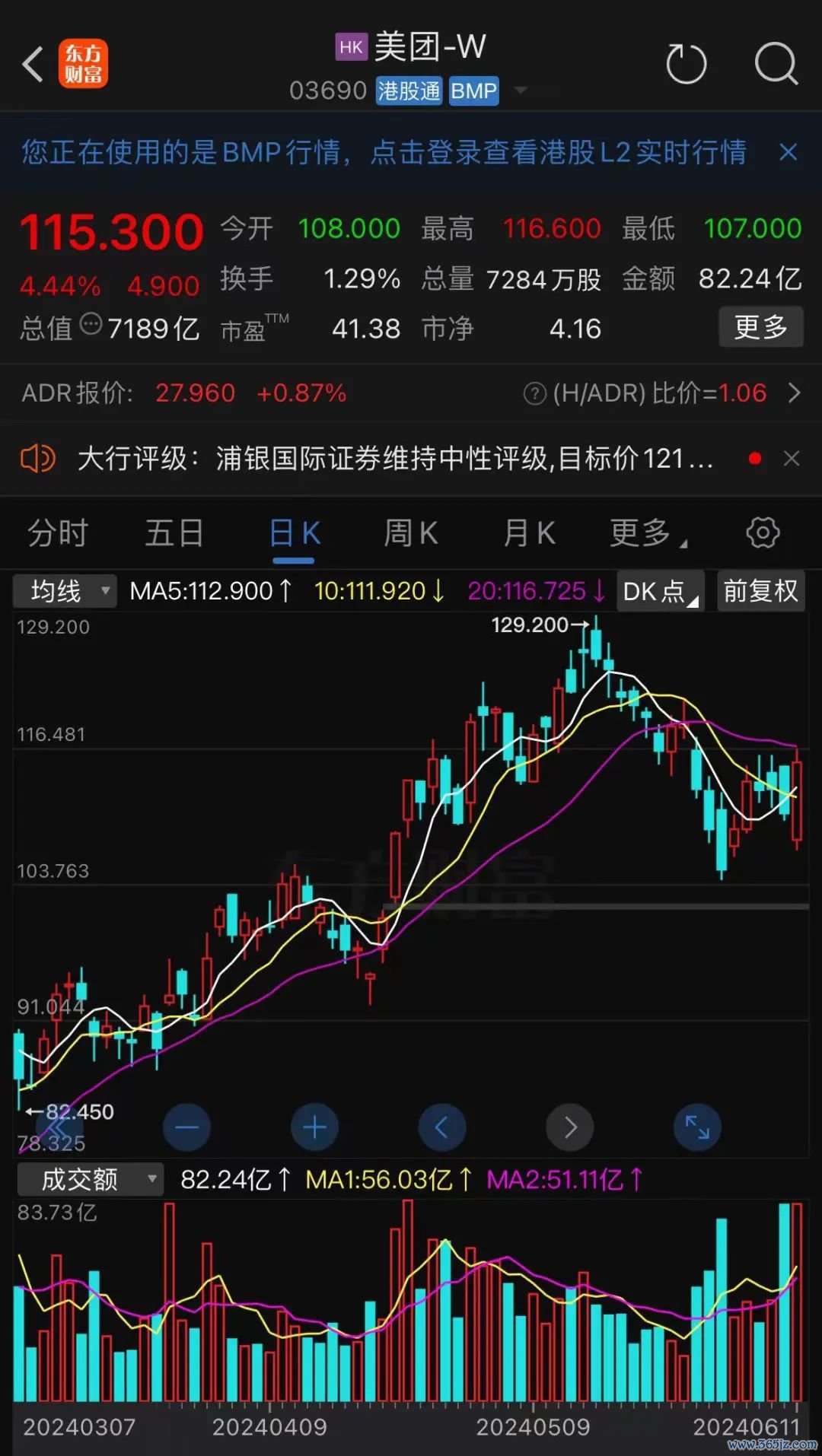This screenshot has height=1456, width=822.
Task: Open the H/ADR price ratio details
Action: point(794,393)
